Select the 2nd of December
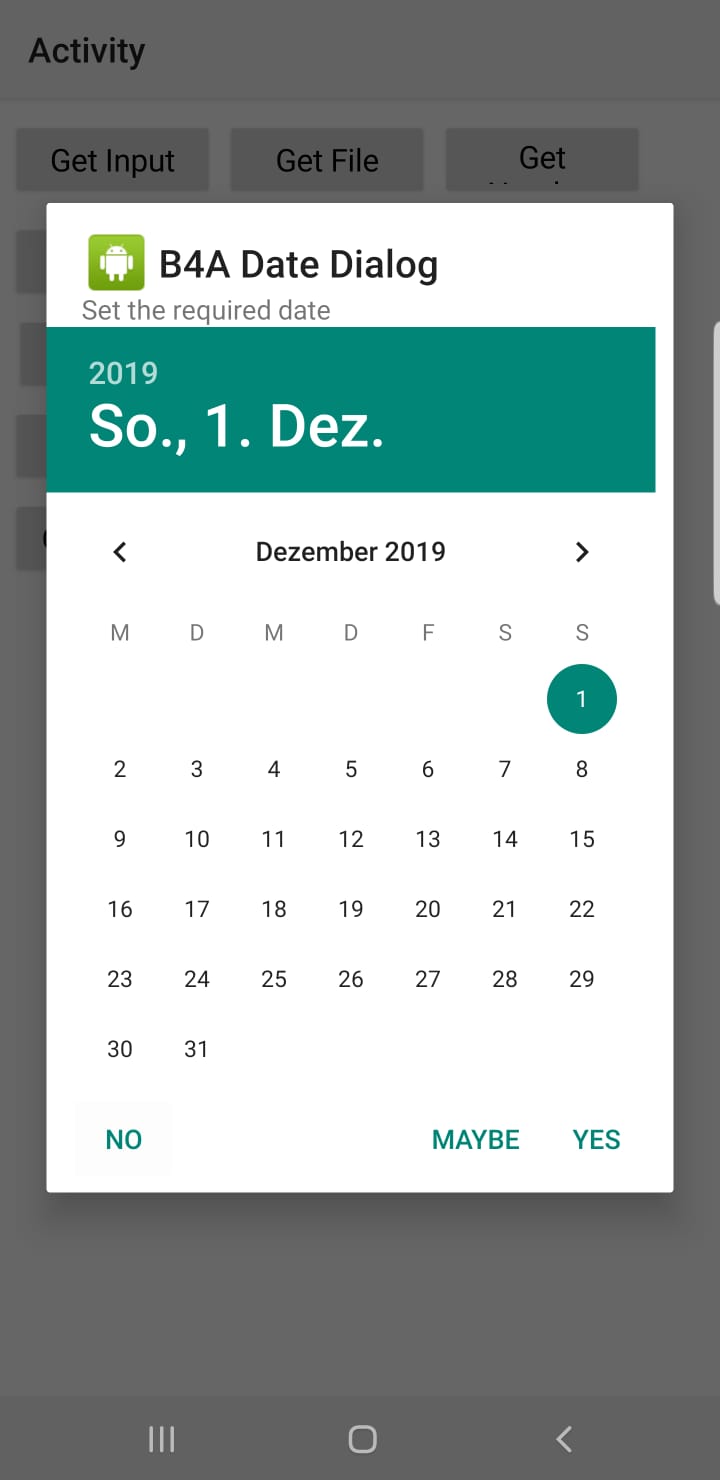 (x=120, y=769)
